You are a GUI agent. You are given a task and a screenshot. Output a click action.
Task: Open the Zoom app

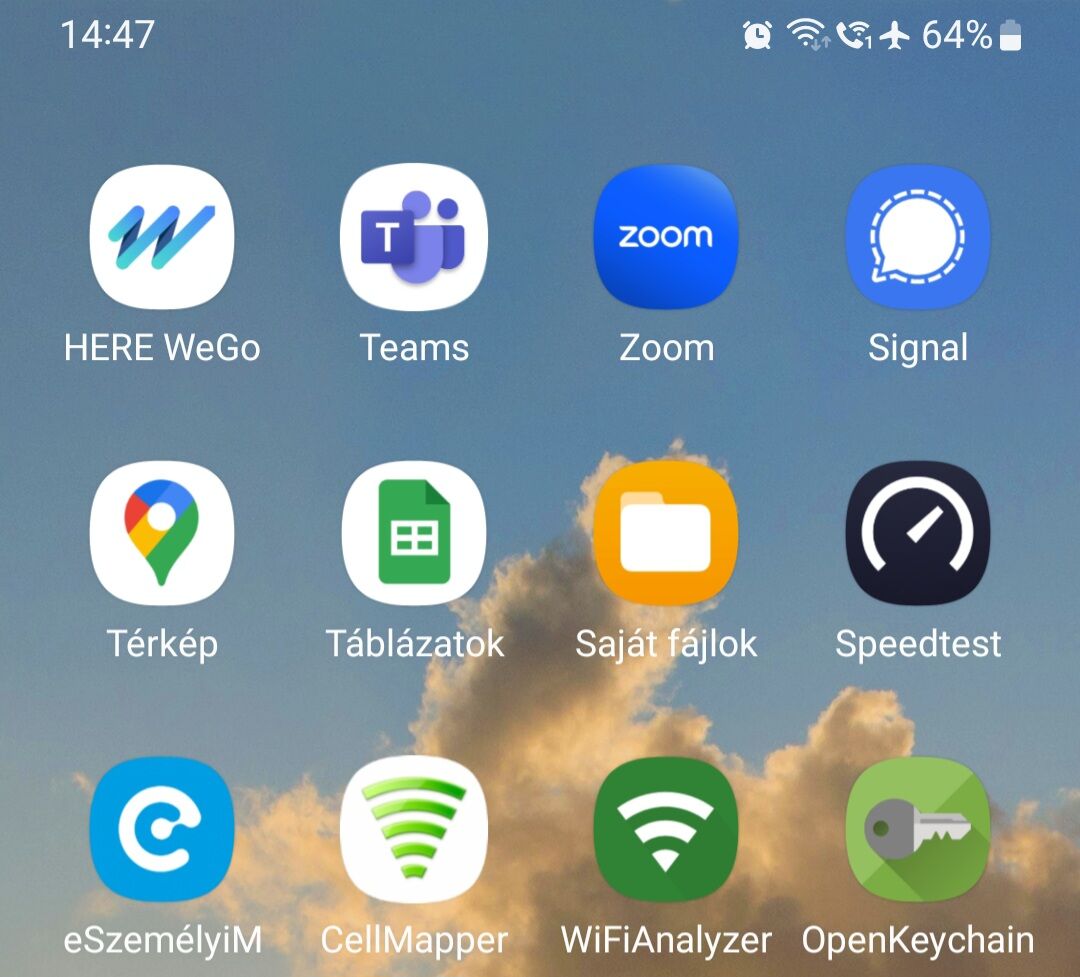(666, 237)
